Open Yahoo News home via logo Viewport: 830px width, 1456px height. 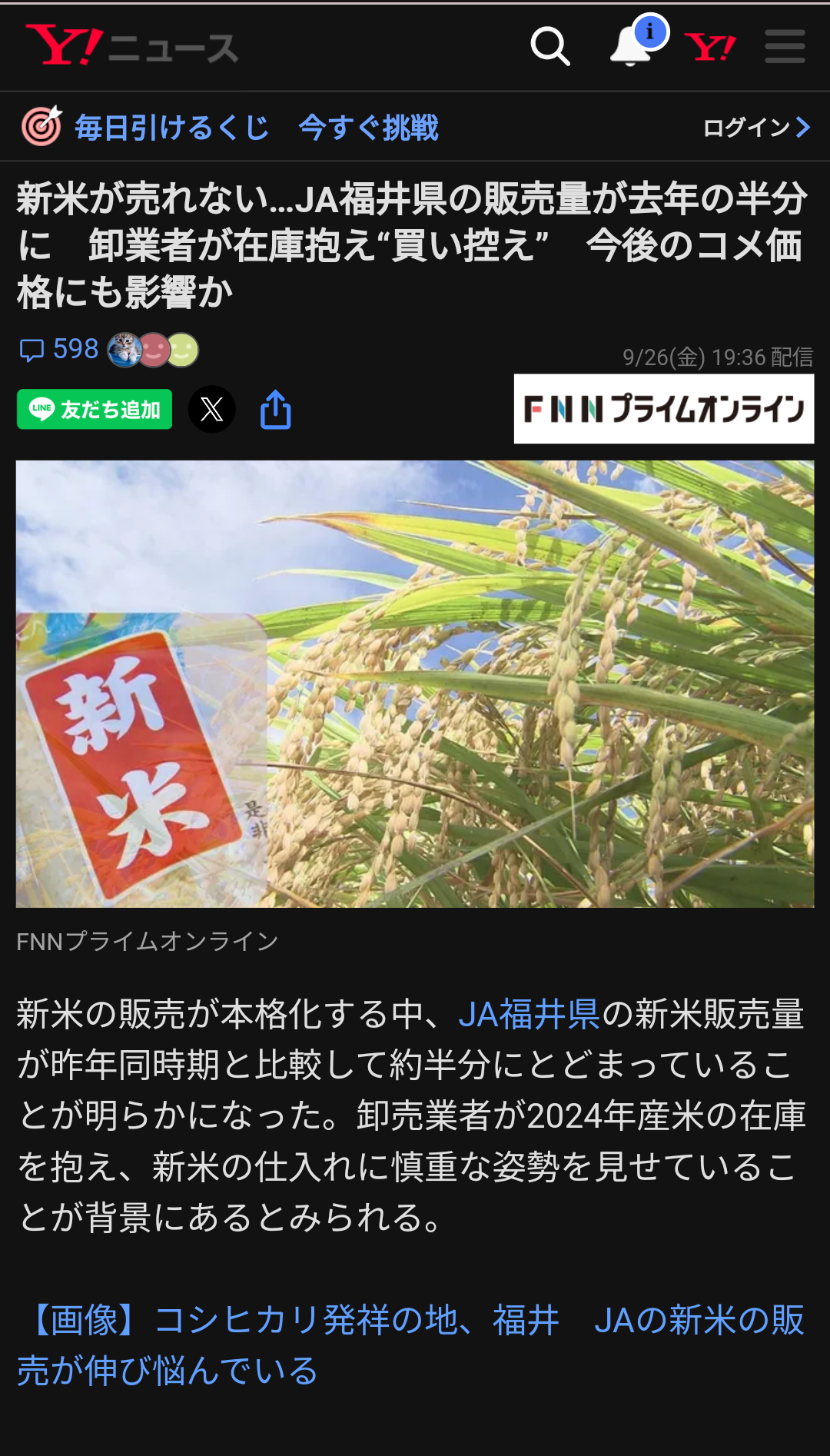pos(131,46)
